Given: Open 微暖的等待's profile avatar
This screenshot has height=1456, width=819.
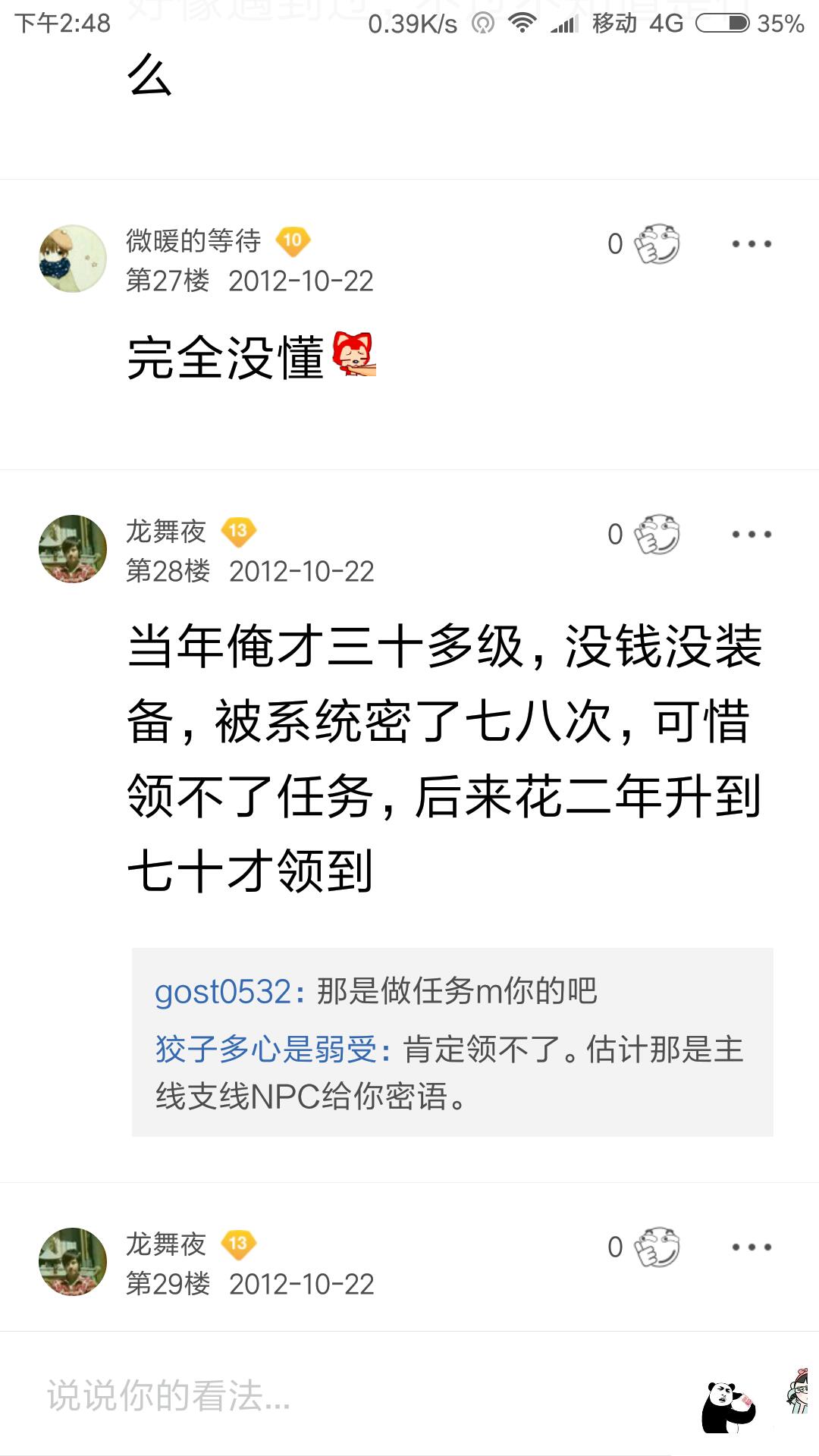Looking at the screenshot, I should click(x=73, y=259).
